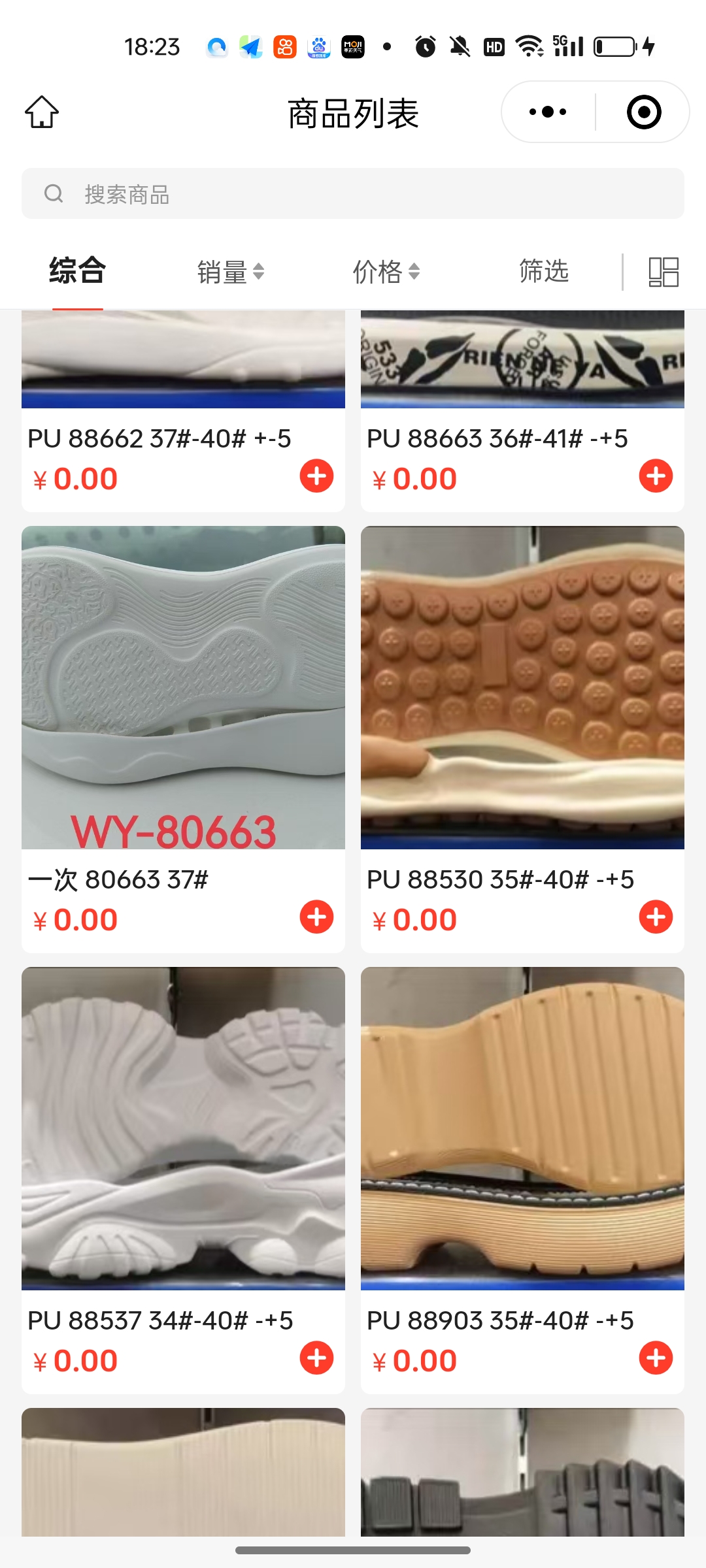Close the mini program via target icon
The height and width of the screenshot is (1568, 706).
[x=643, y=112]
